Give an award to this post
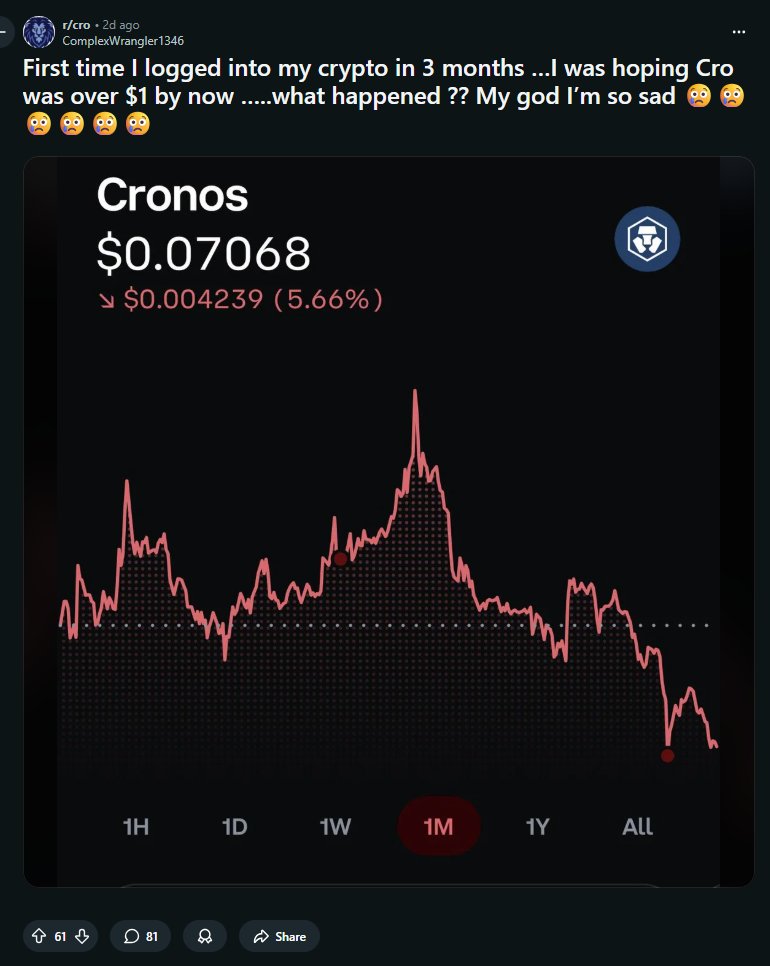 tap(205, 936)
